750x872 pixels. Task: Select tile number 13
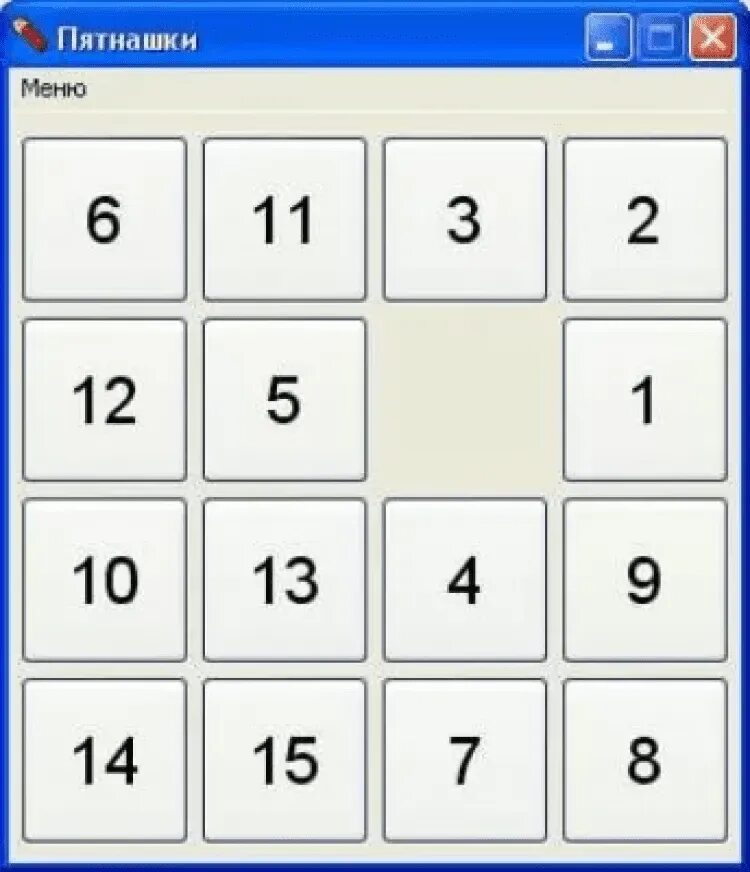pyautogui.click(x=284, y=580)
